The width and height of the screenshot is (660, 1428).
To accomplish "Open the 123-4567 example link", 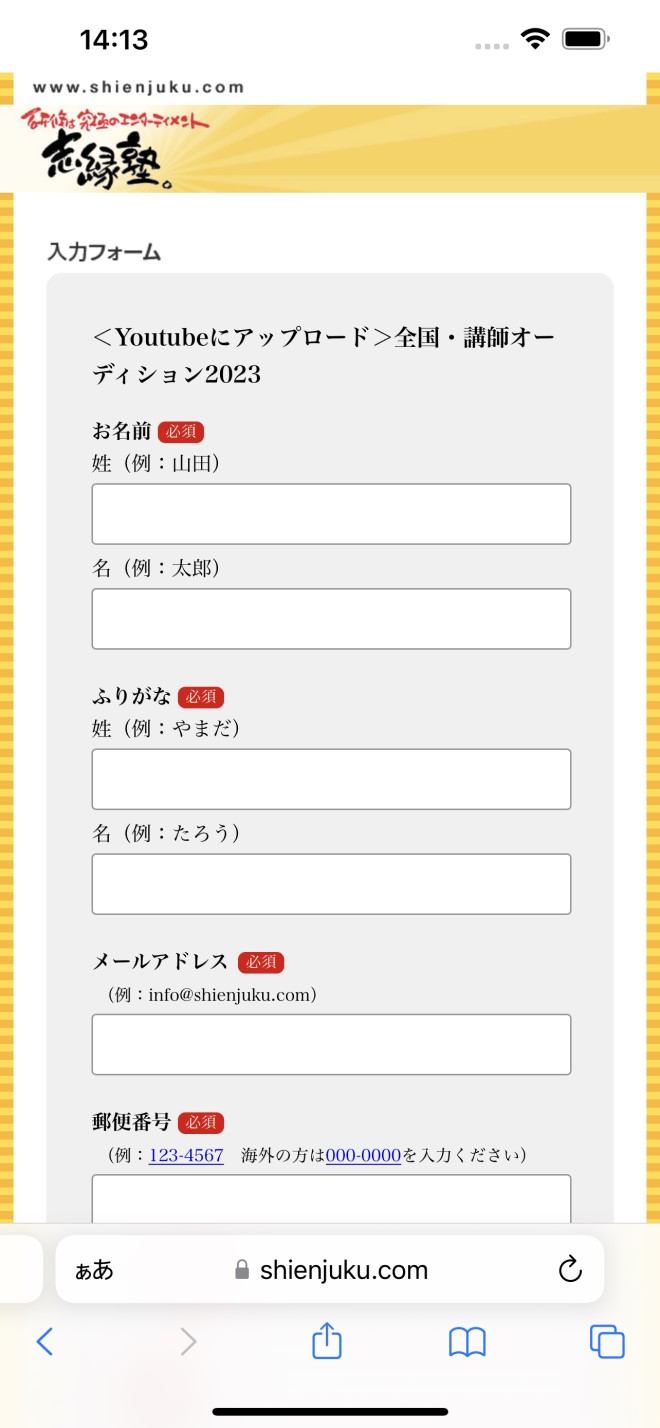I will click(x=186, y=1155).
